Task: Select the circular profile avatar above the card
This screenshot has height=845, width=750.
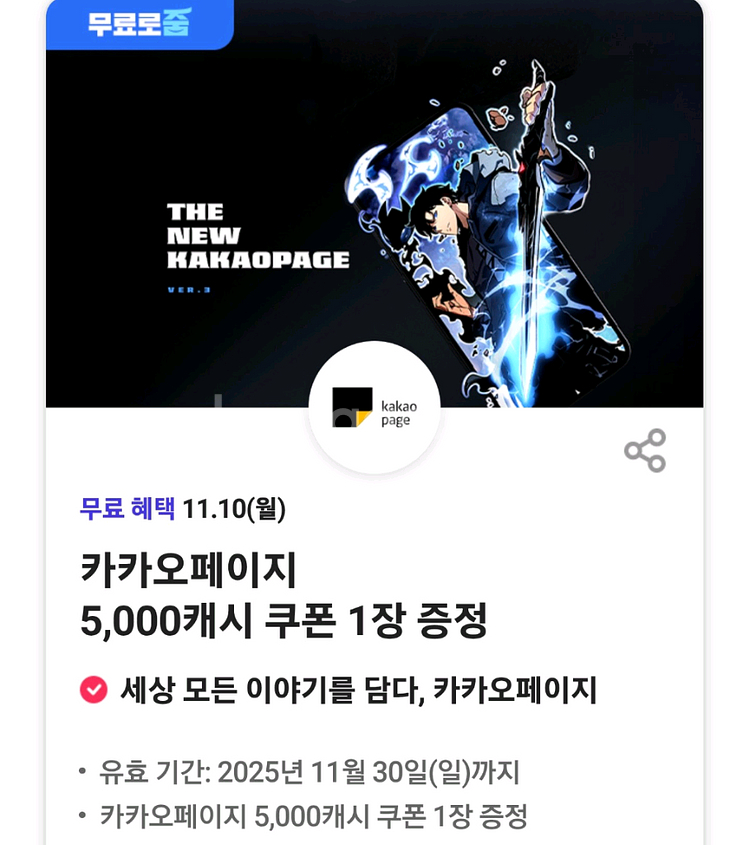Action: (x=375, y=407)
